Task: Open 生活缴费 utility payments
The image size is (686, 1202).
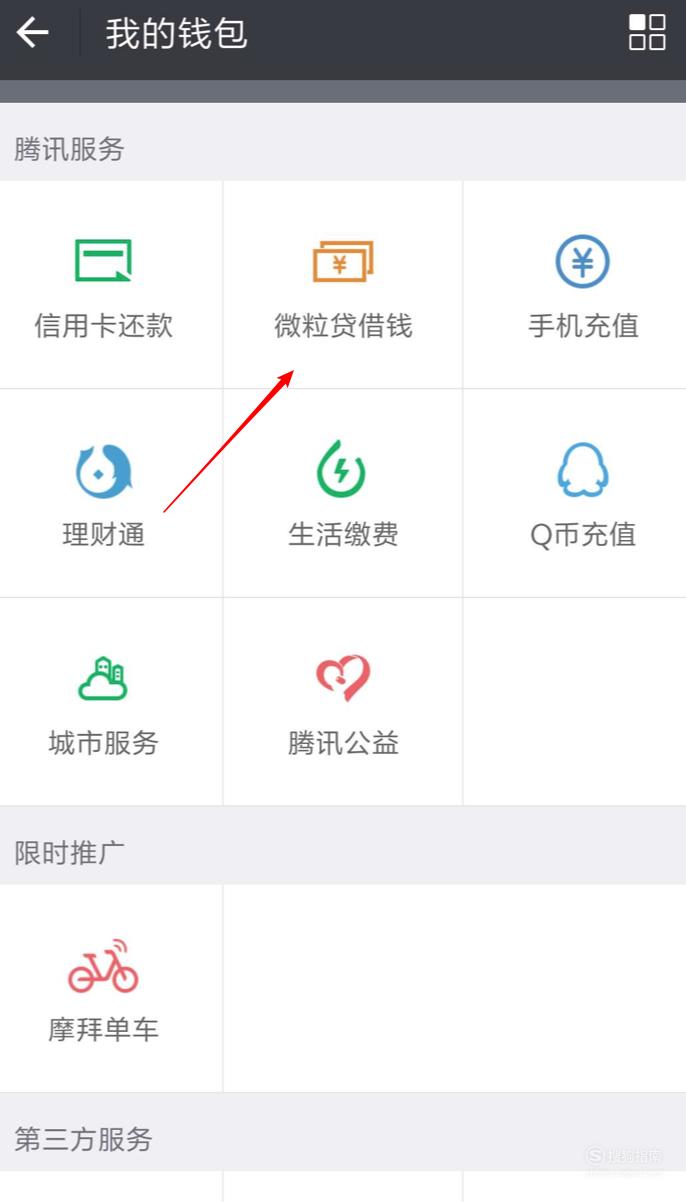Action: pos(343,493)
